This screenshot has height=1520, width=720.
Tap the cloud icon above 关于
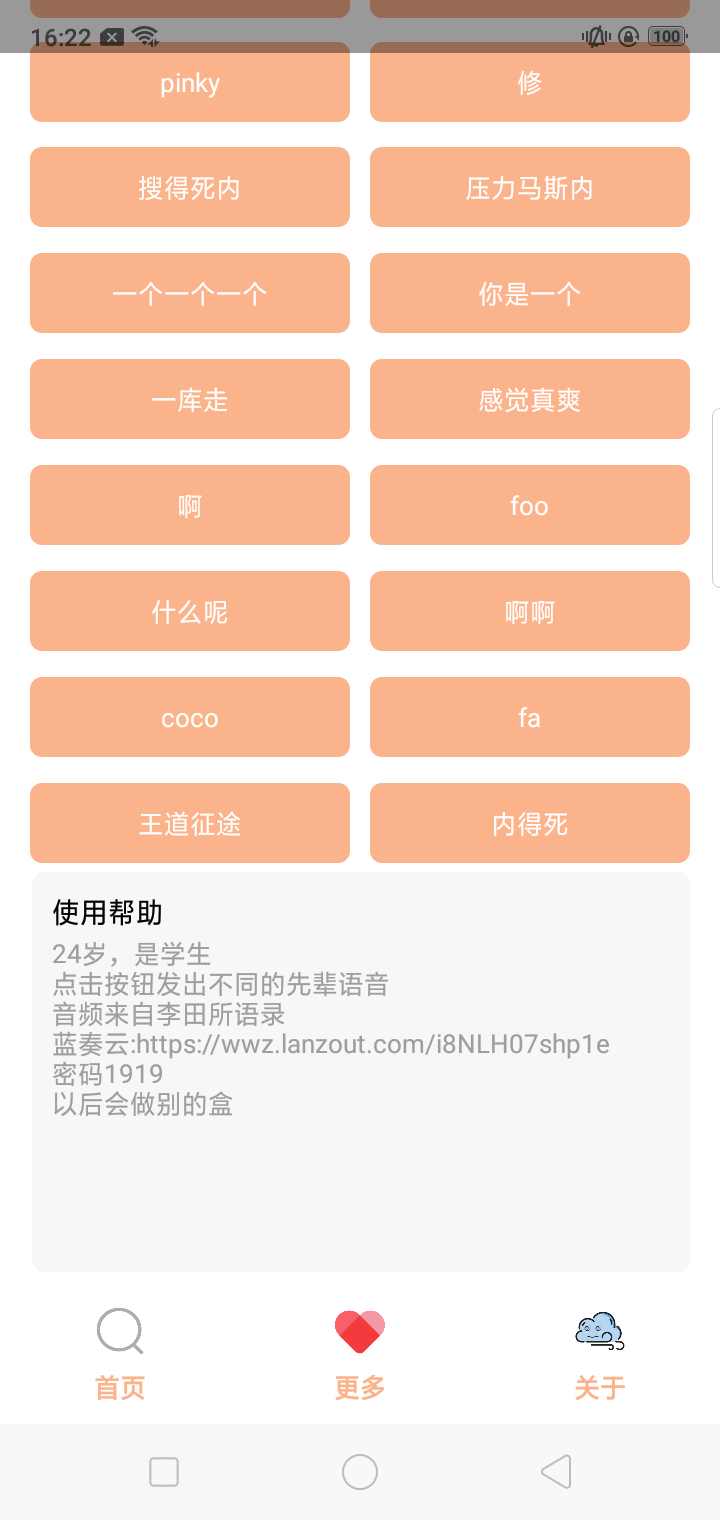tap(598, 1328)
